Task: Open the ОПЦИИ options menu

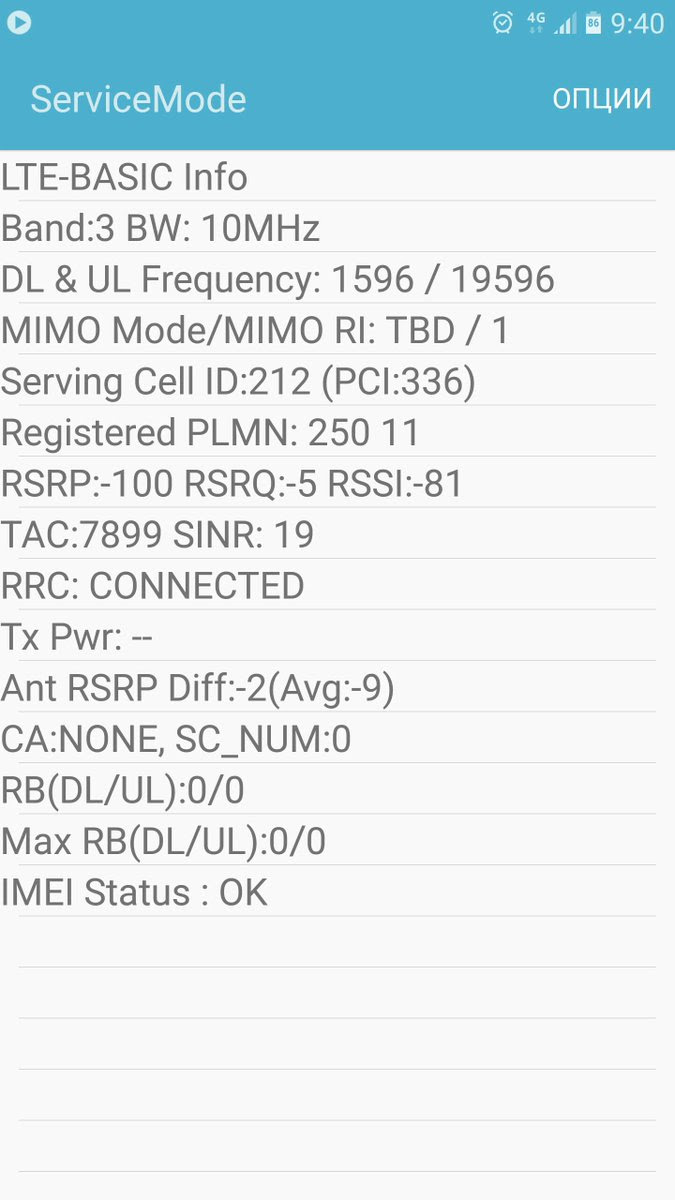Action: (x=602, y=98)
